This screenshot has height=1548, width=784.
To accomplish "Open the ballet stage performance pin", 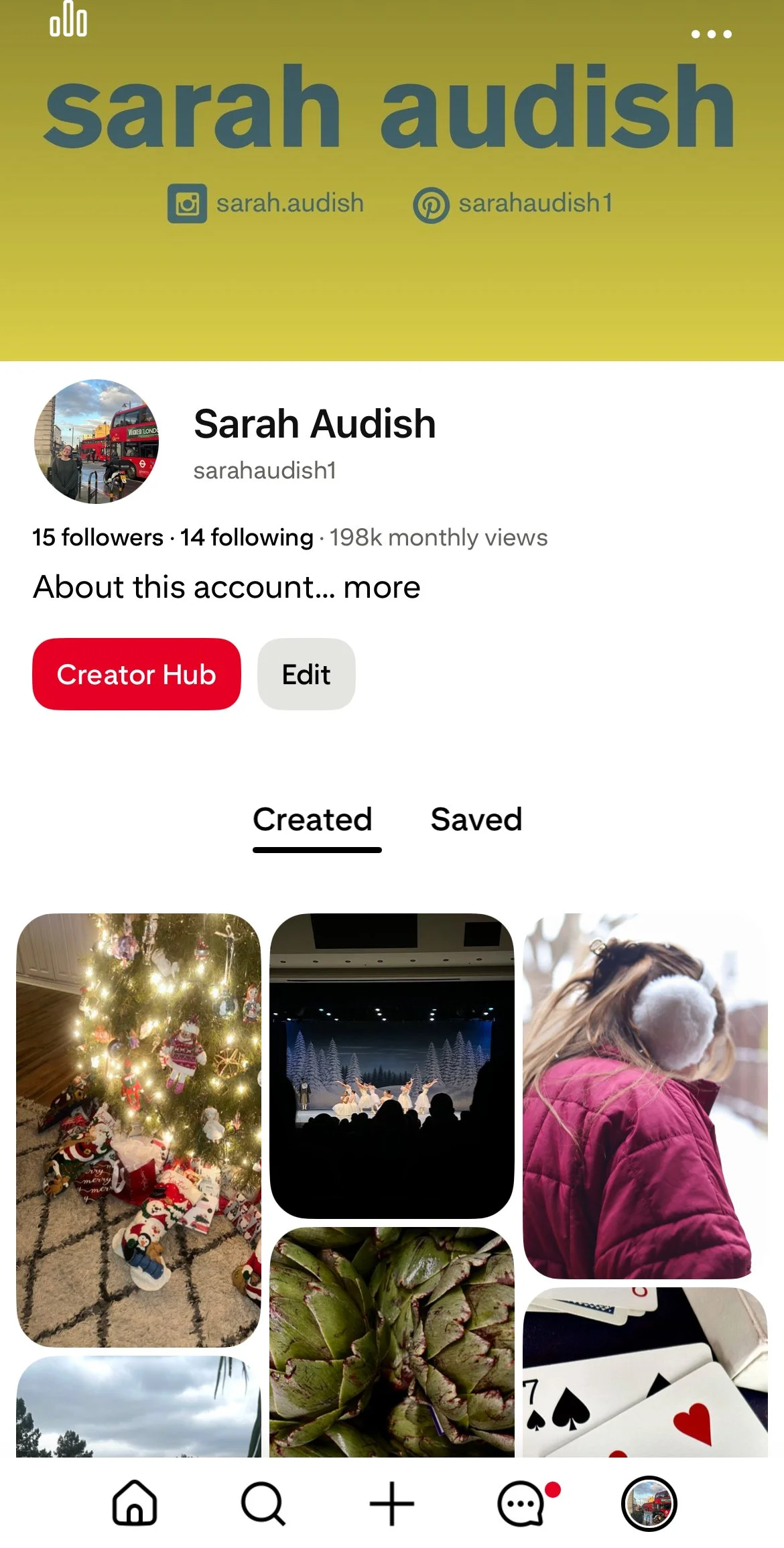I will [391, 1066].
